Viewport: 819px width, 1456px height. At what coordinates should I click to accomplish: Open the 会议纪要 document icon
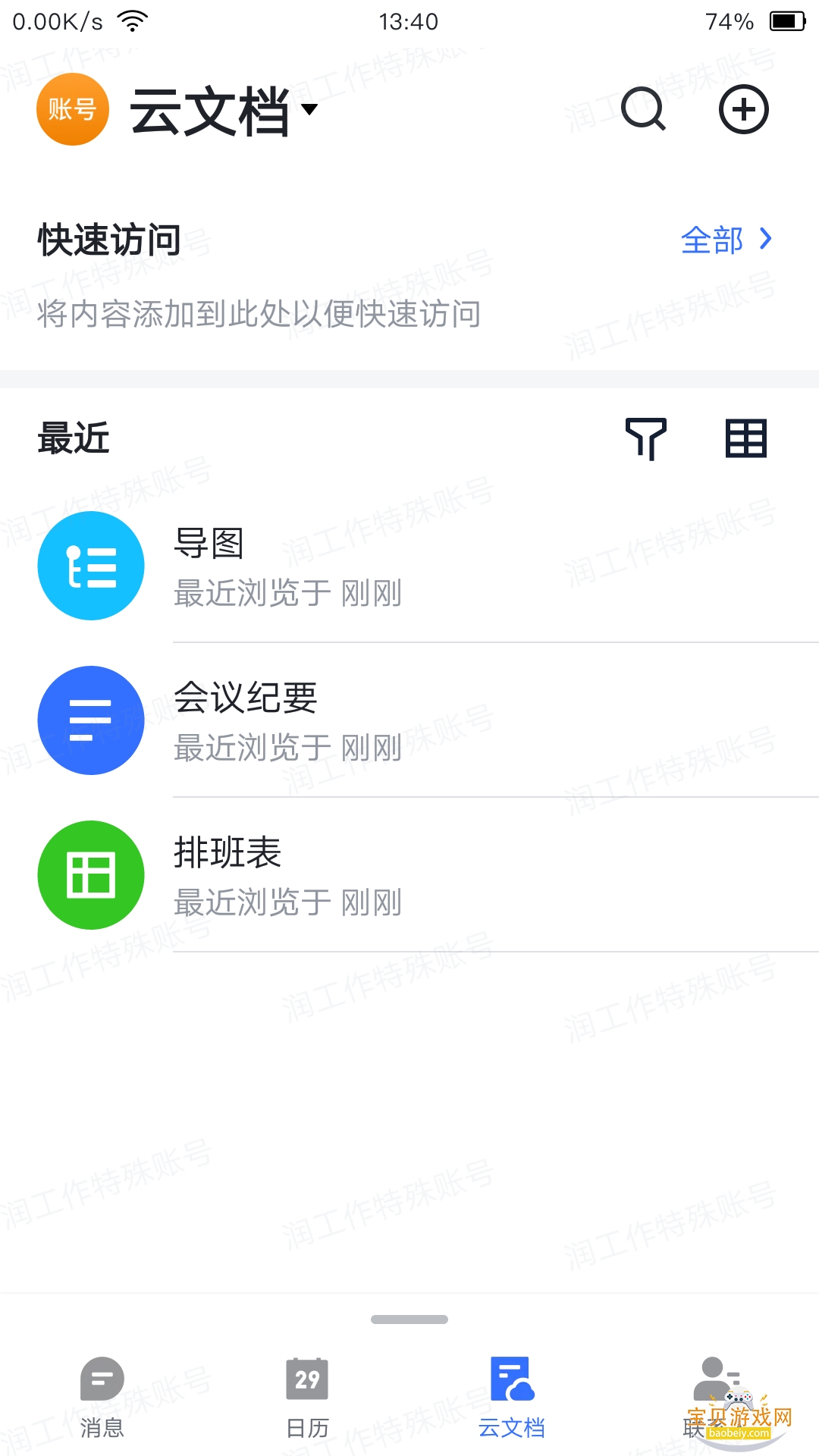[91, 720]
